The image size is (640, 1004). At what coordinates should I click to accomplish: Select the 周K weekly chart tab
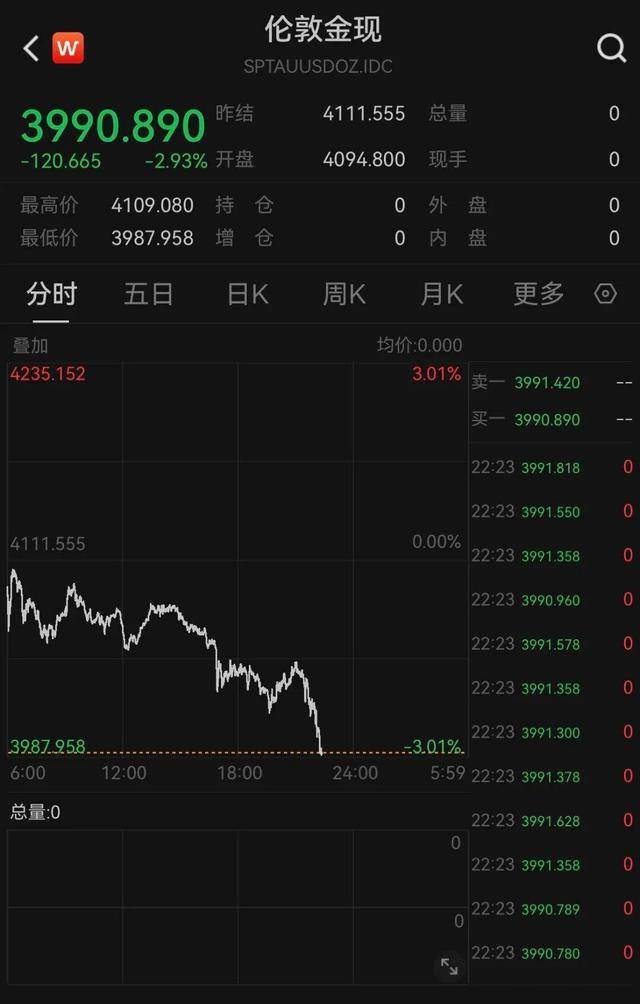coord(344,294)
